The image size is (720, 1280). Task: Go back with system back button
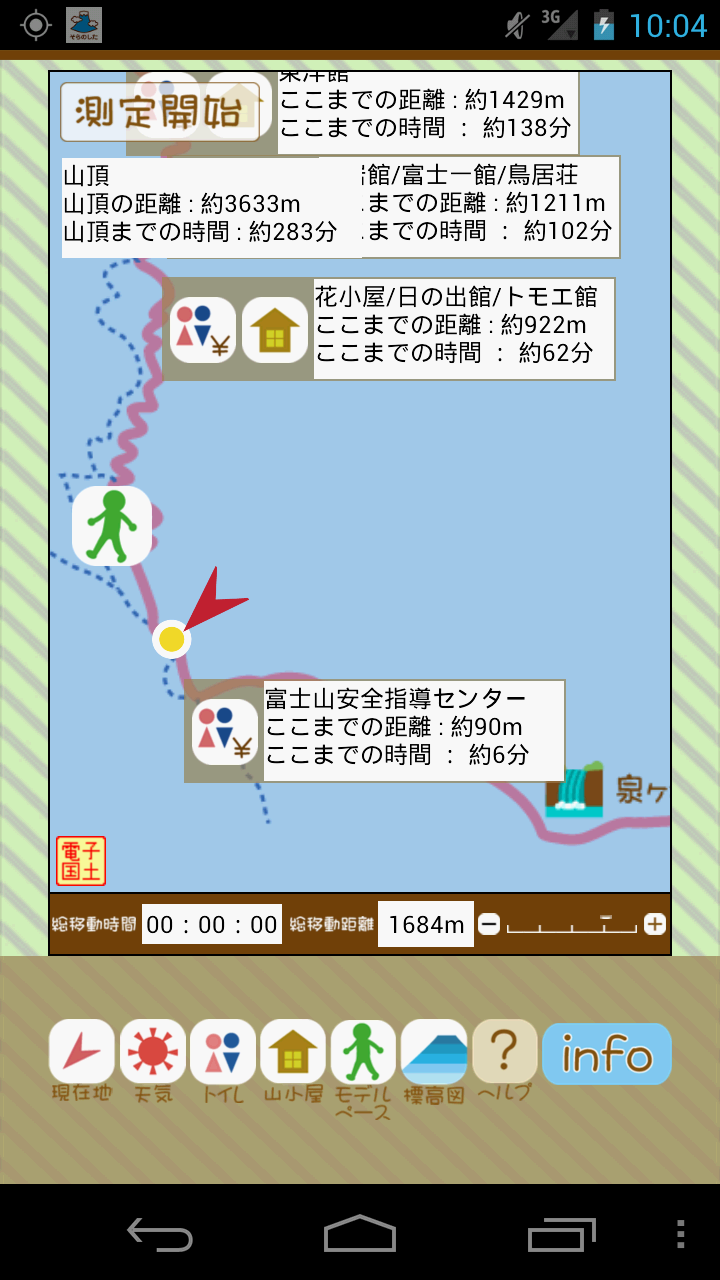point(160,1234)
